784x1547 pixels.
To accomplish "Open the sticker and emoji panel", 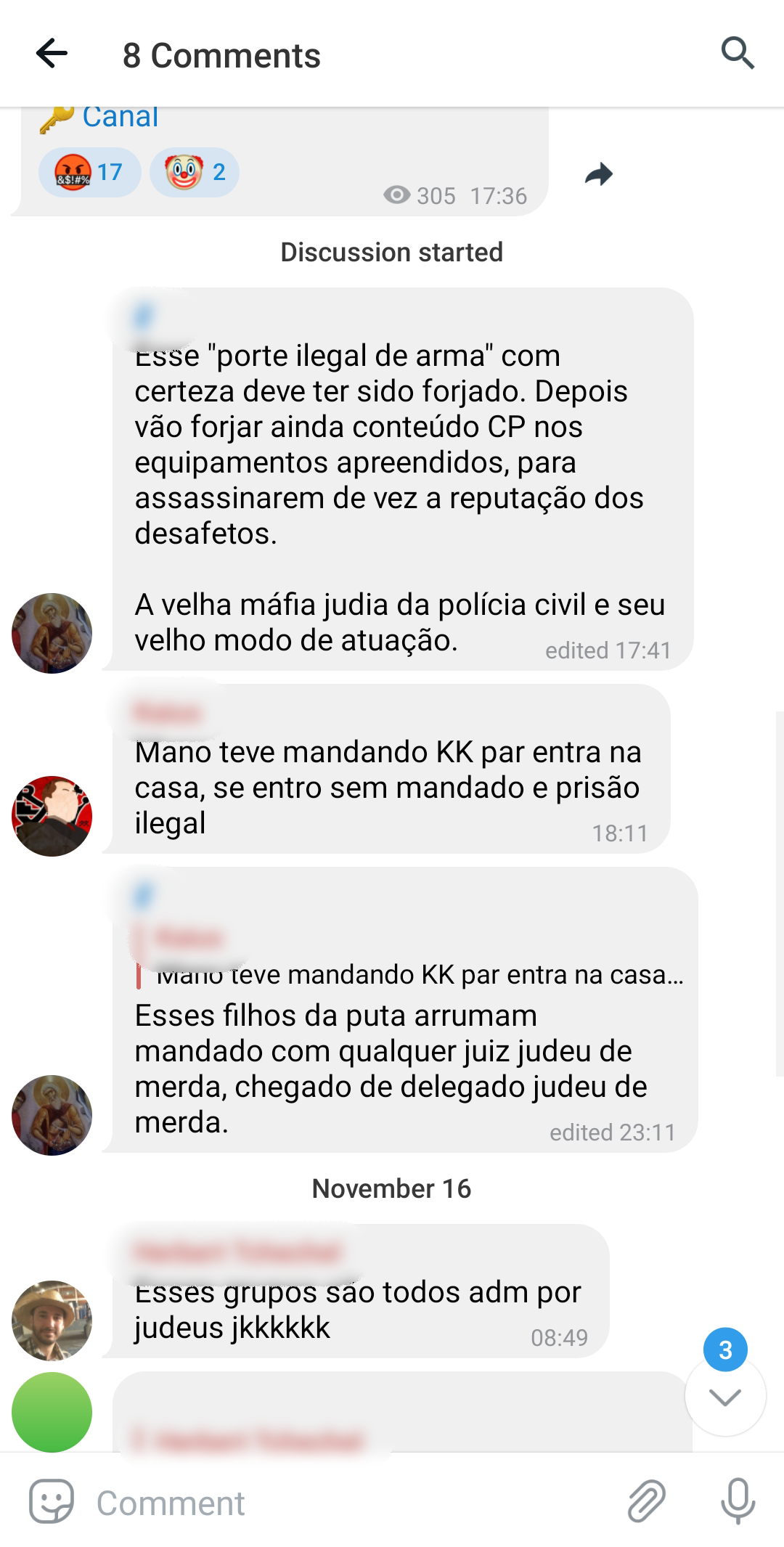I will coord(52,1501).
